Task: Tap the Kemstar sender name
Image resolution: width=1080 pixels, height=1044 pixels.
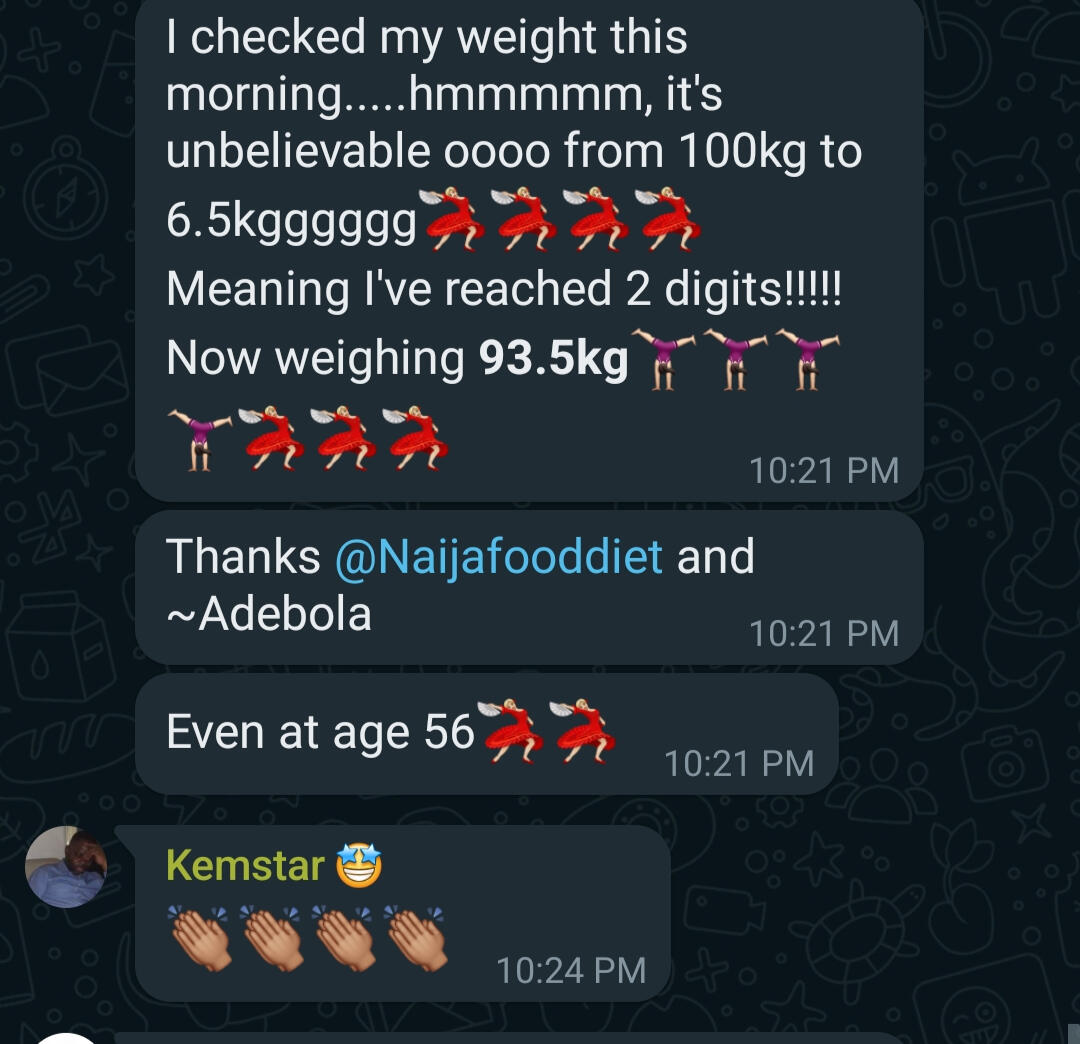Action: tap(246, 866)
